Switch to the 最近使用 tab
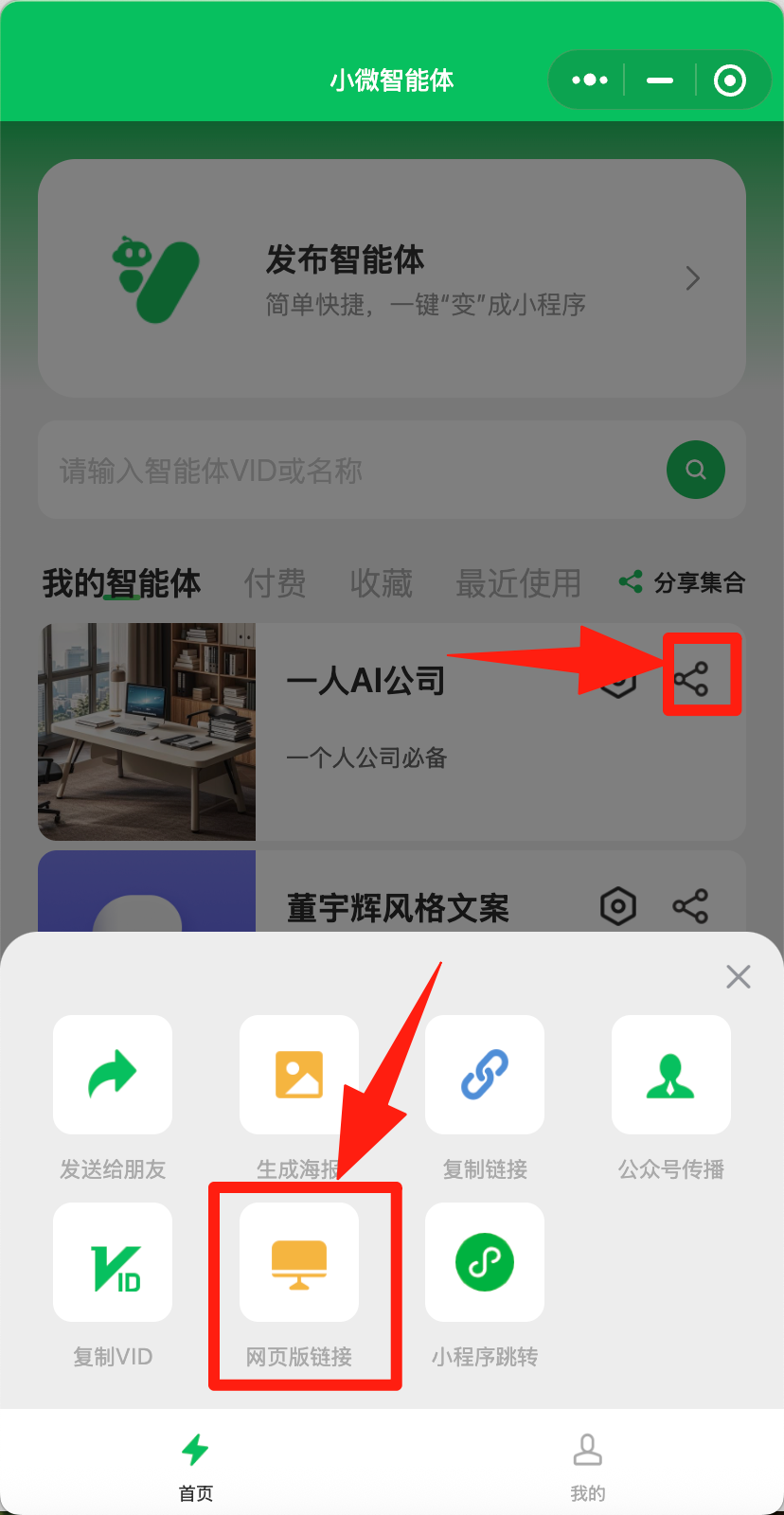The width and height of the screenshot is (784, 1515). tap(518, 583)
